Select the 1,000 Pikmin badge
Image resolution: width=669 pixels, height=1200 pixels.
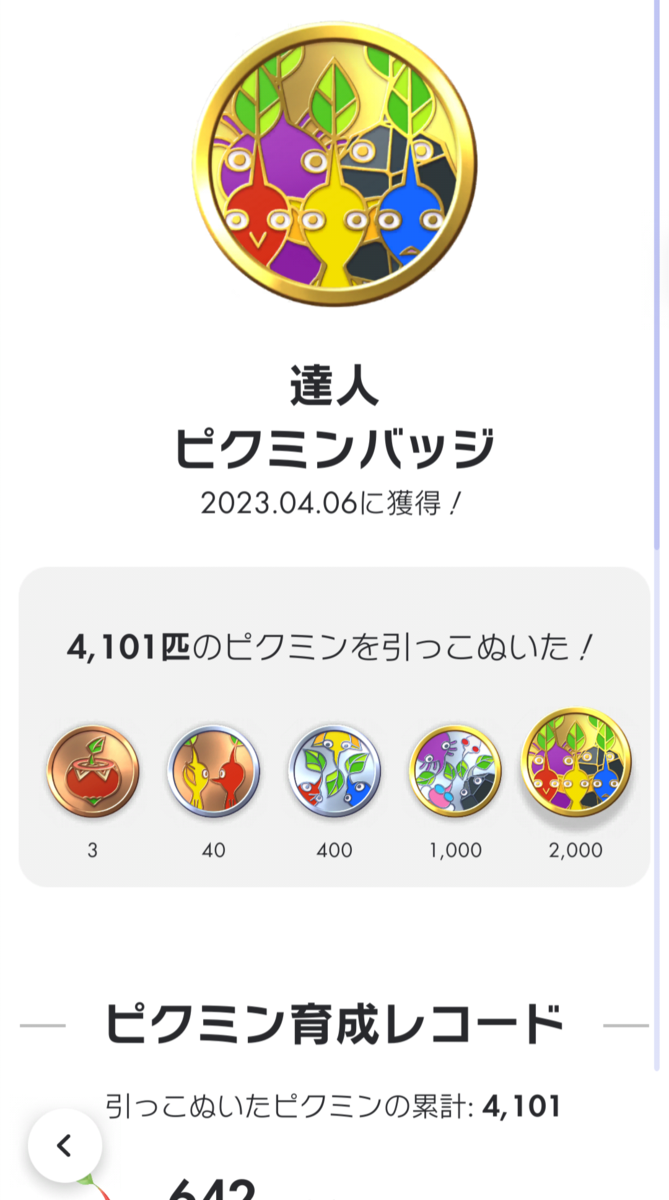pyautogui.click(x=455, y=772)
